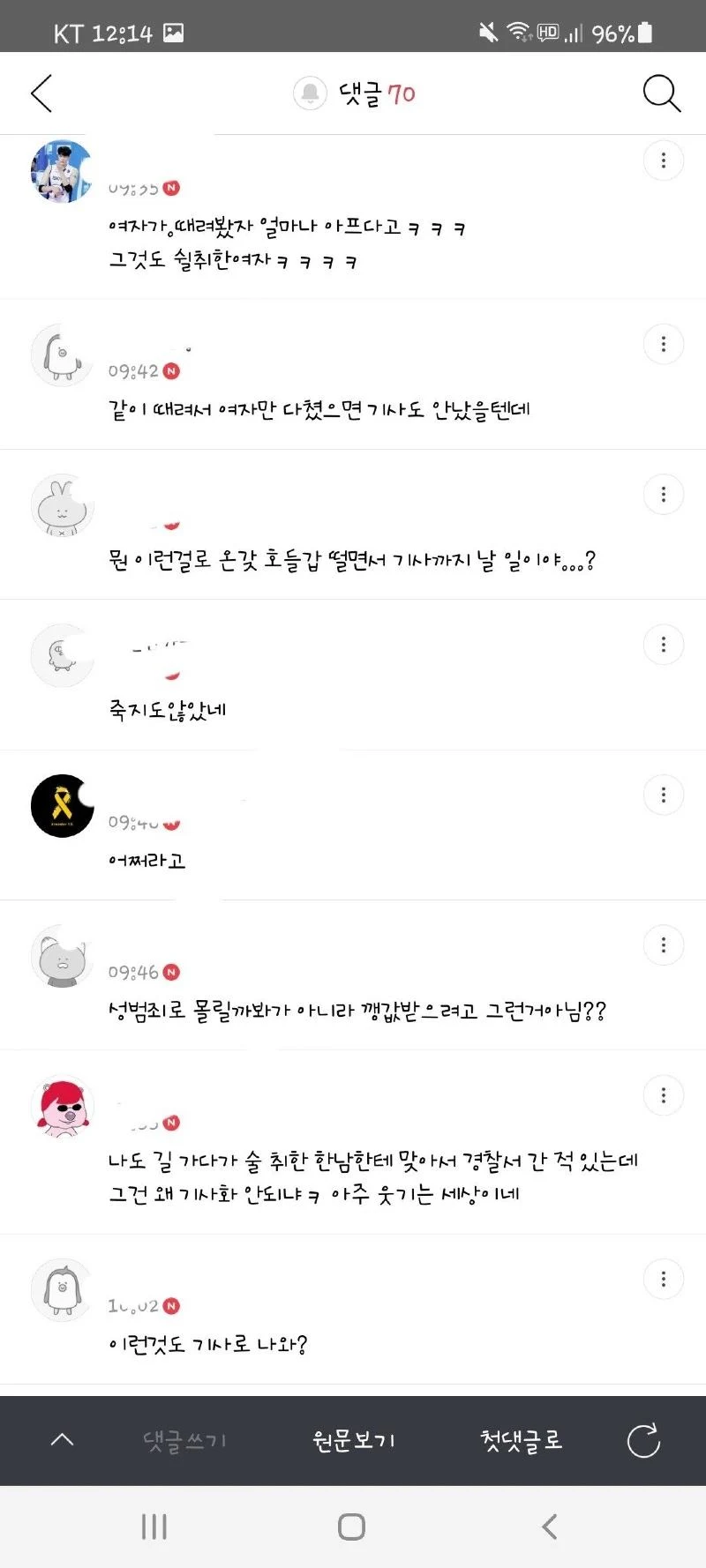
Task: Tap the up arrow in bottom bar
Action: tap(62, 1440)
